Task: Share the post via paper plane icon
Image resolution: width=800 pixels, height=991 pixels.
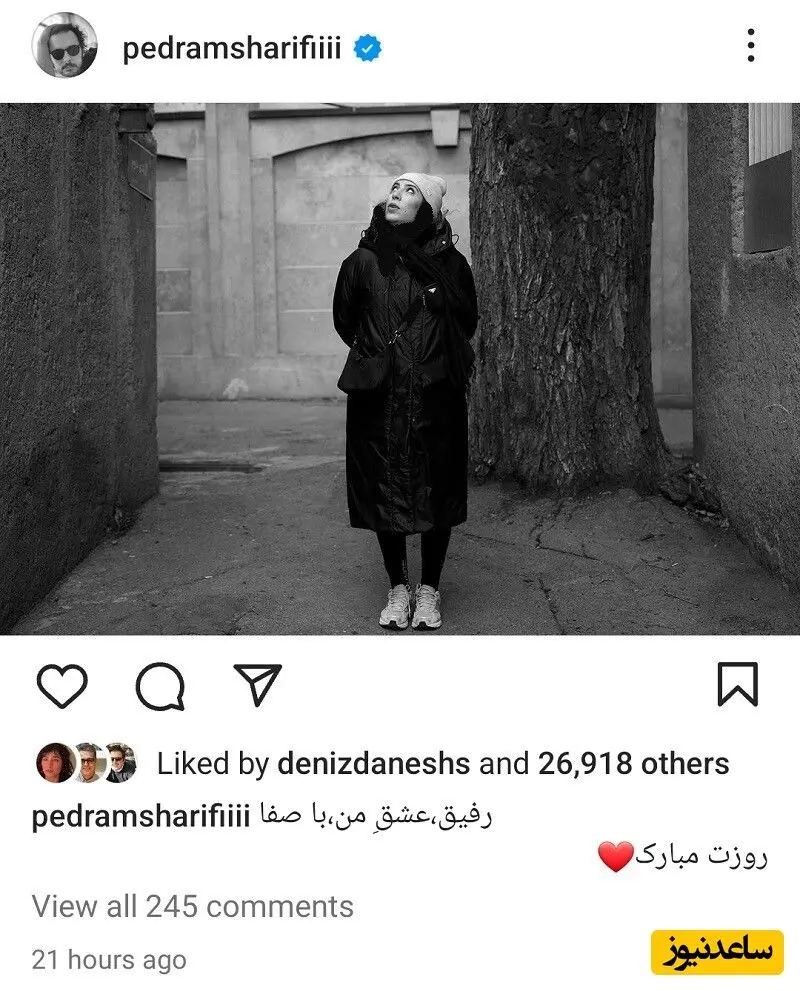Action: pyautogui.click(x=257, y=685)
